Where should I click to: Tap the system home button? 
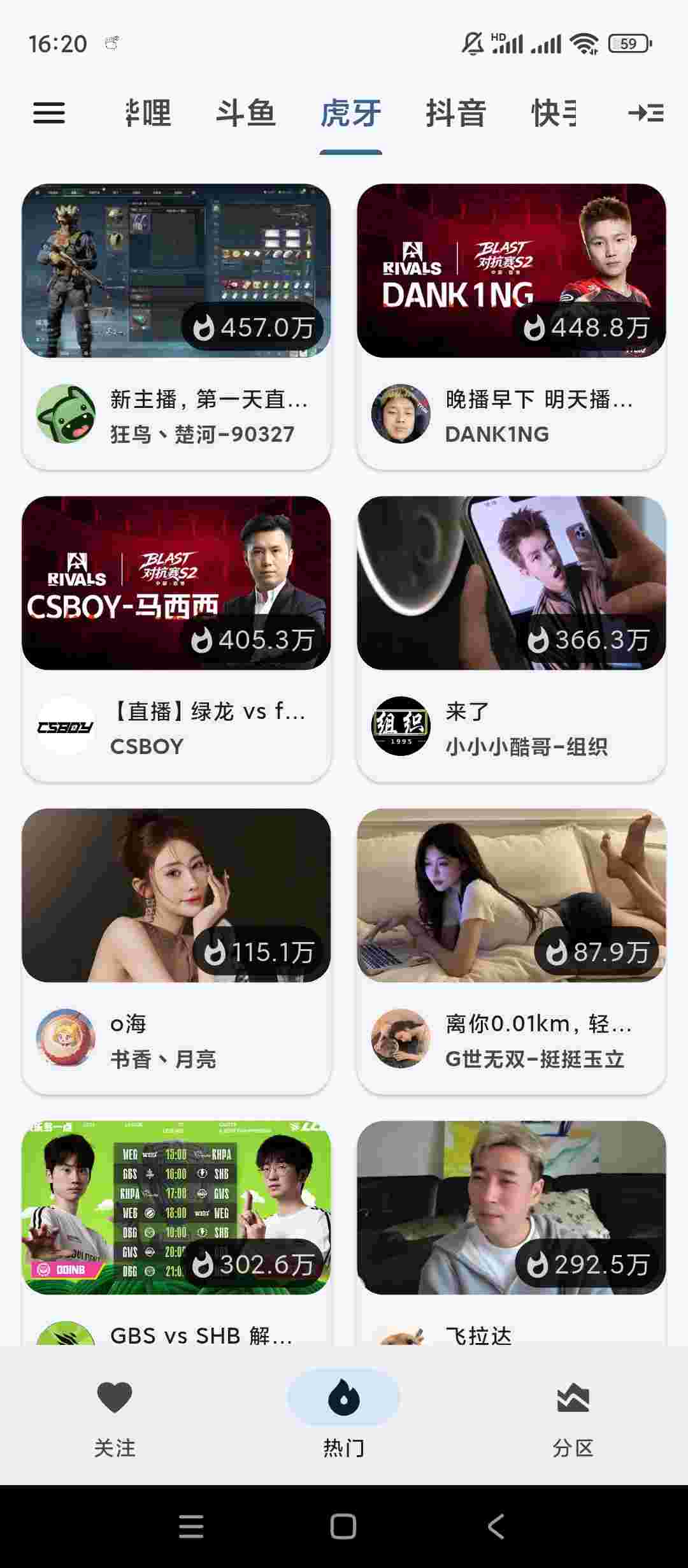(343, 1526)
